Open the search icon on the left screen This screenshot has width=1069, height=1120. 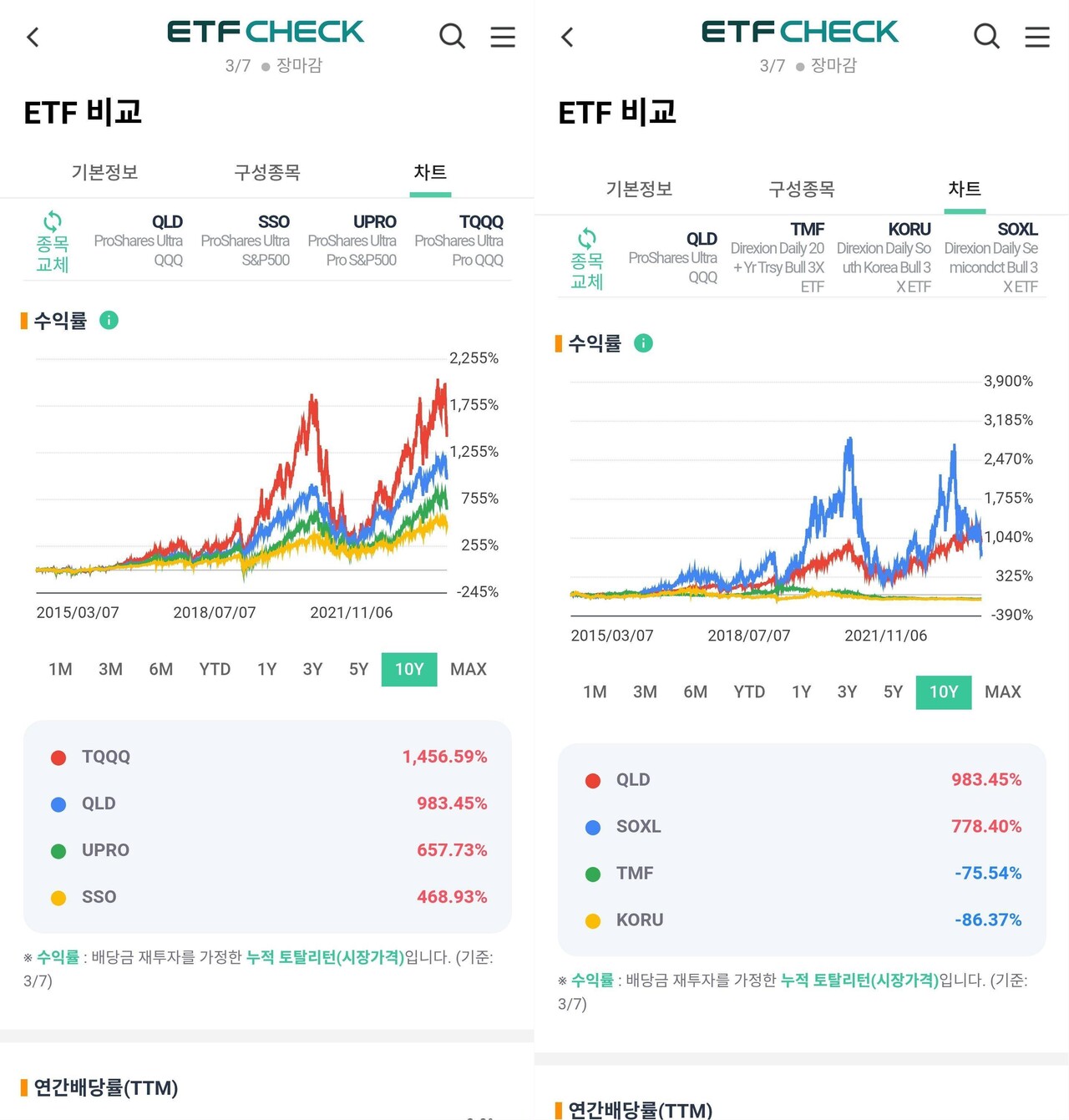pos(452,37)
